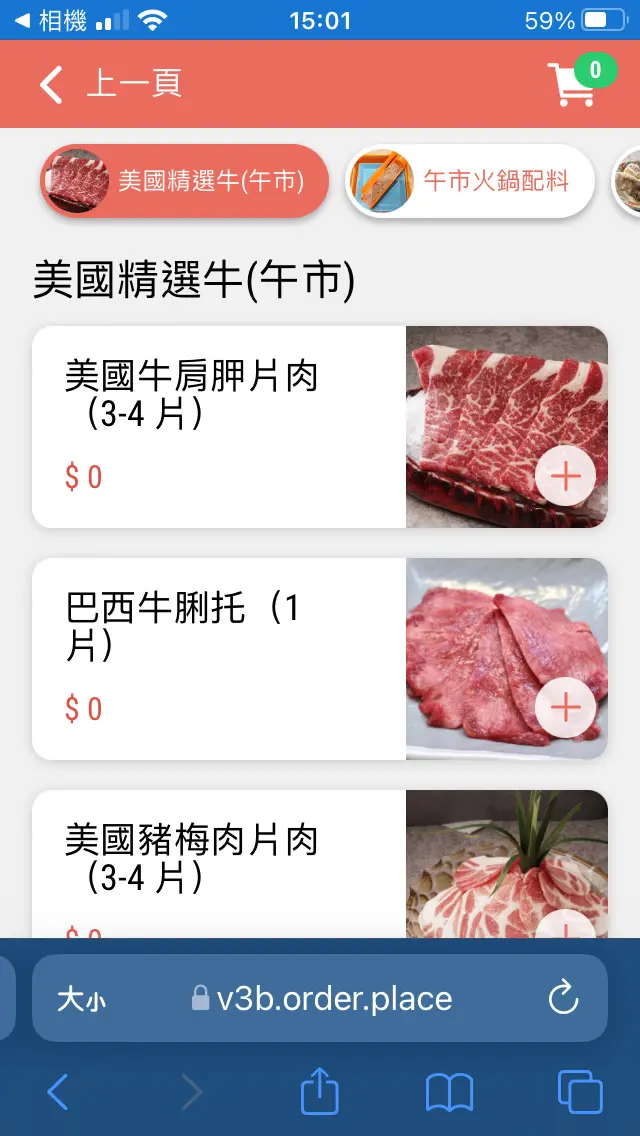Return to the 相機 app
This screenshot has height=1136, width=640.
pos(52,20)
